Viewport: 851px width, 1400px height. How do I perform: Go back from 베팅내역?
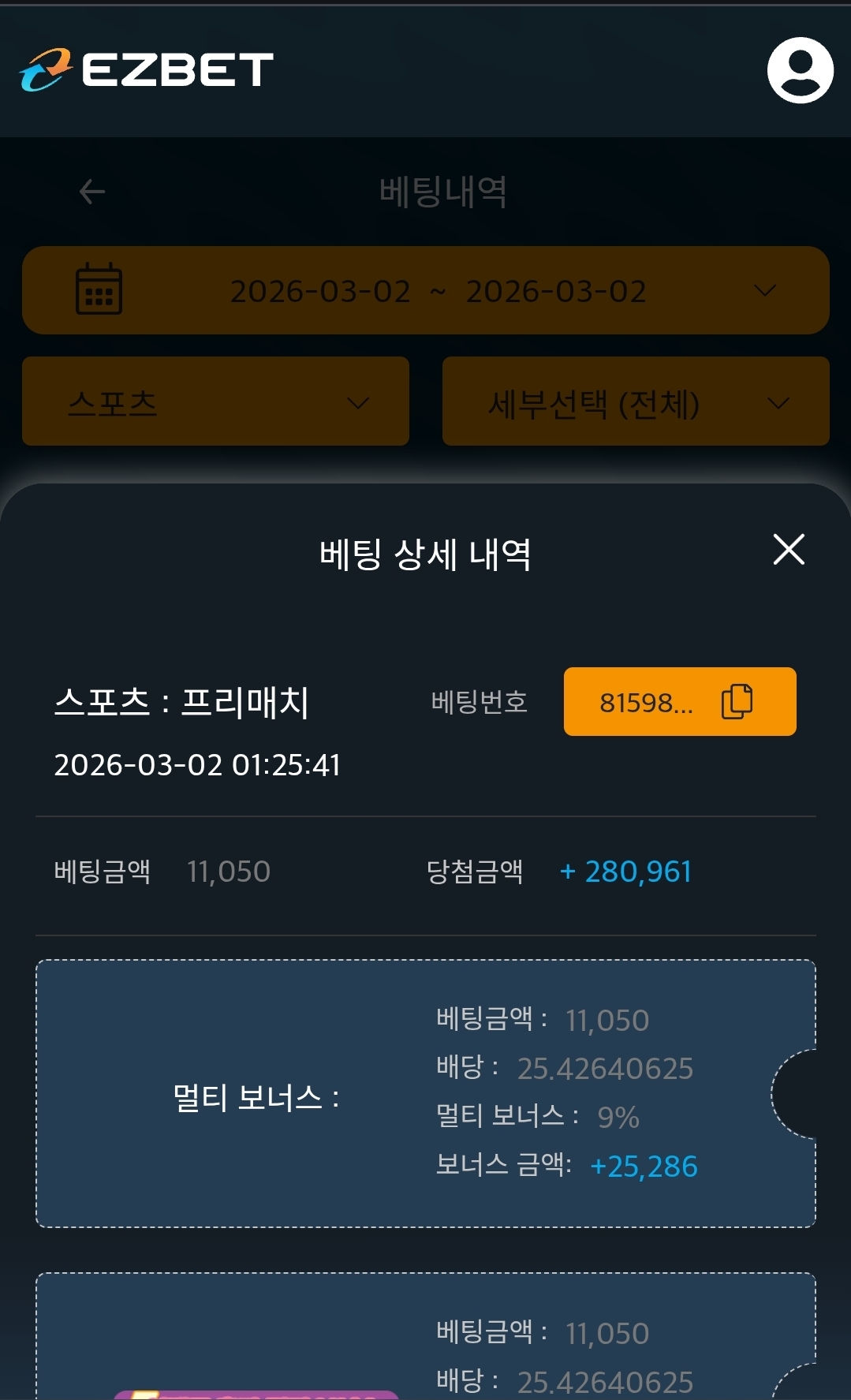click(x=92, y=191)
